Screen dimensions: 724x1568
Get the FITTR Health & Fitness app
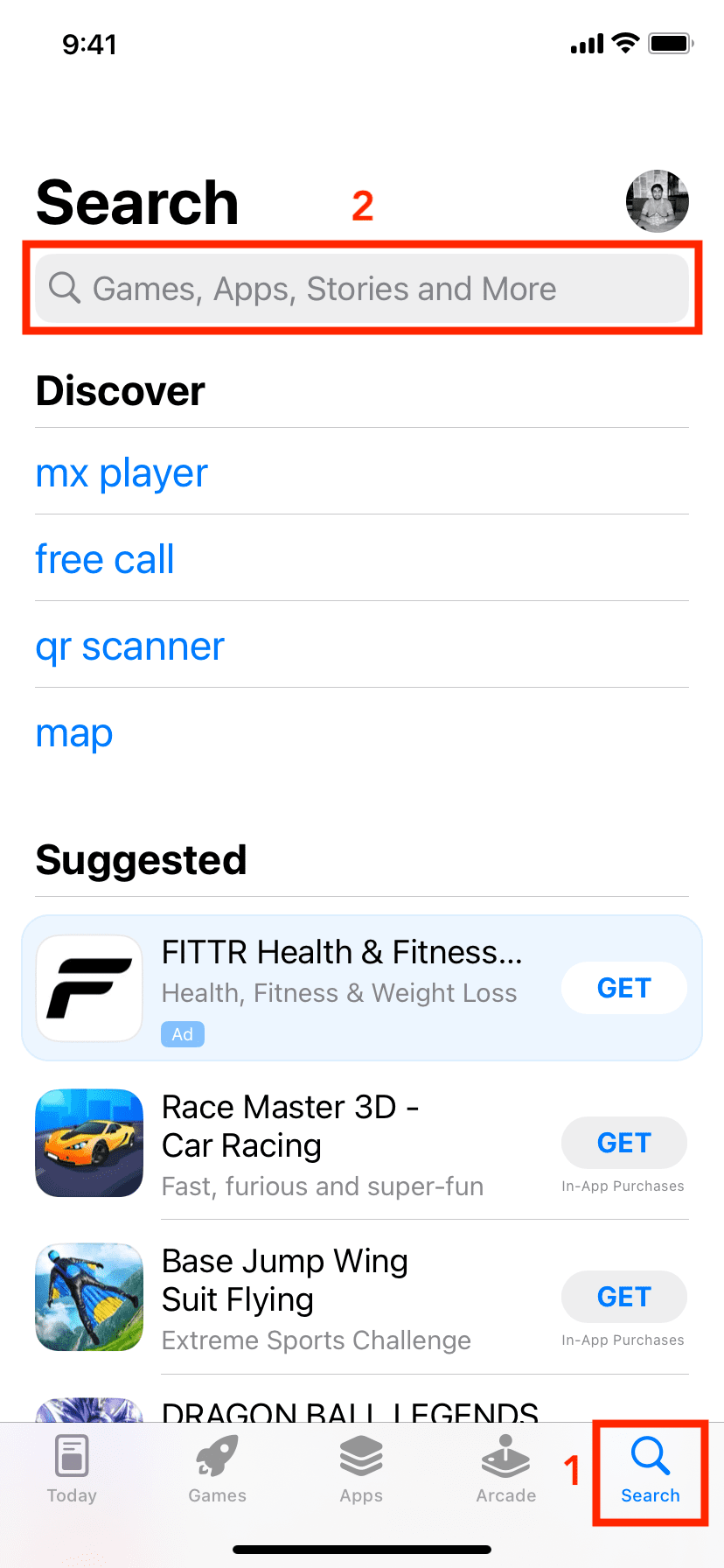623,988
